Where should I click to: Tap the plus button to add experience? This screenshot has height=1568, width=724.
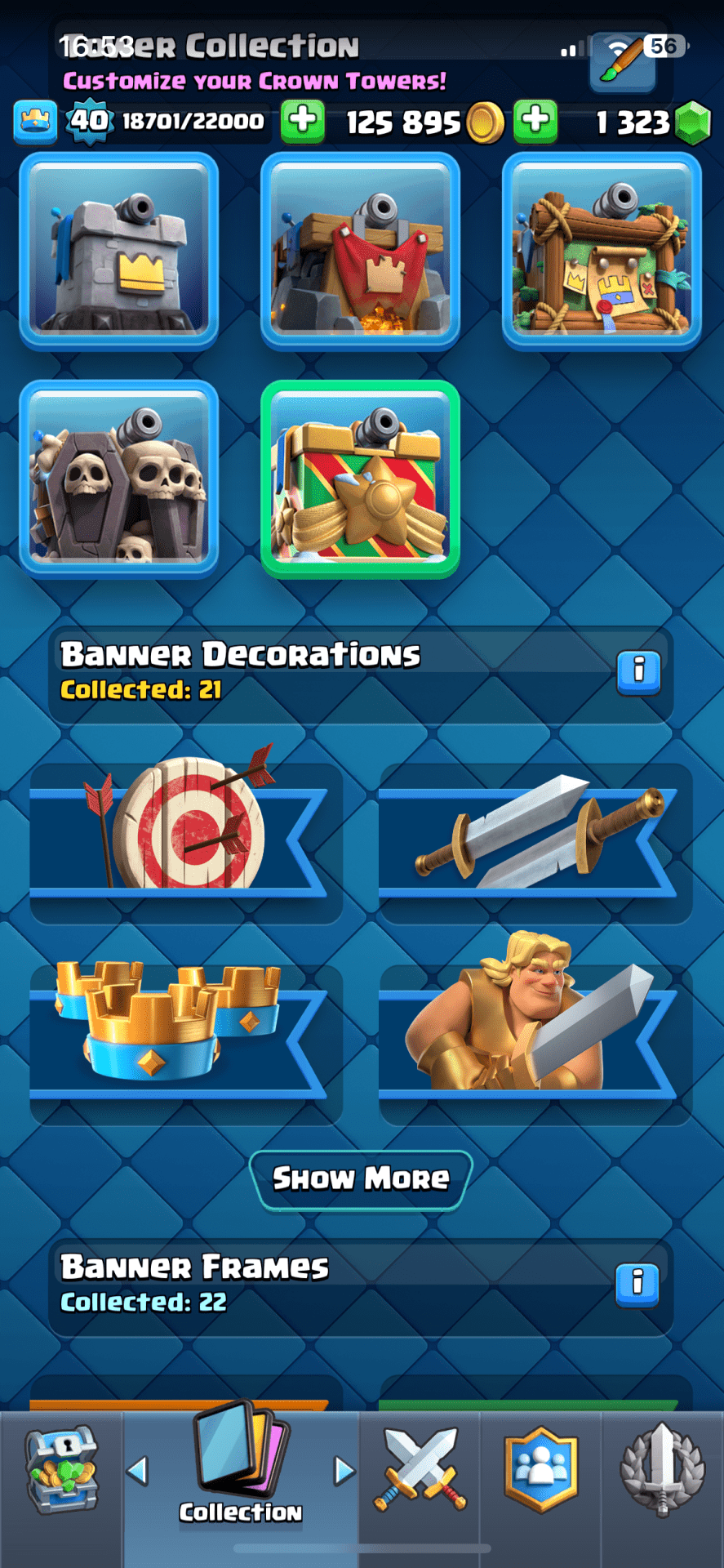coord(303,121)
